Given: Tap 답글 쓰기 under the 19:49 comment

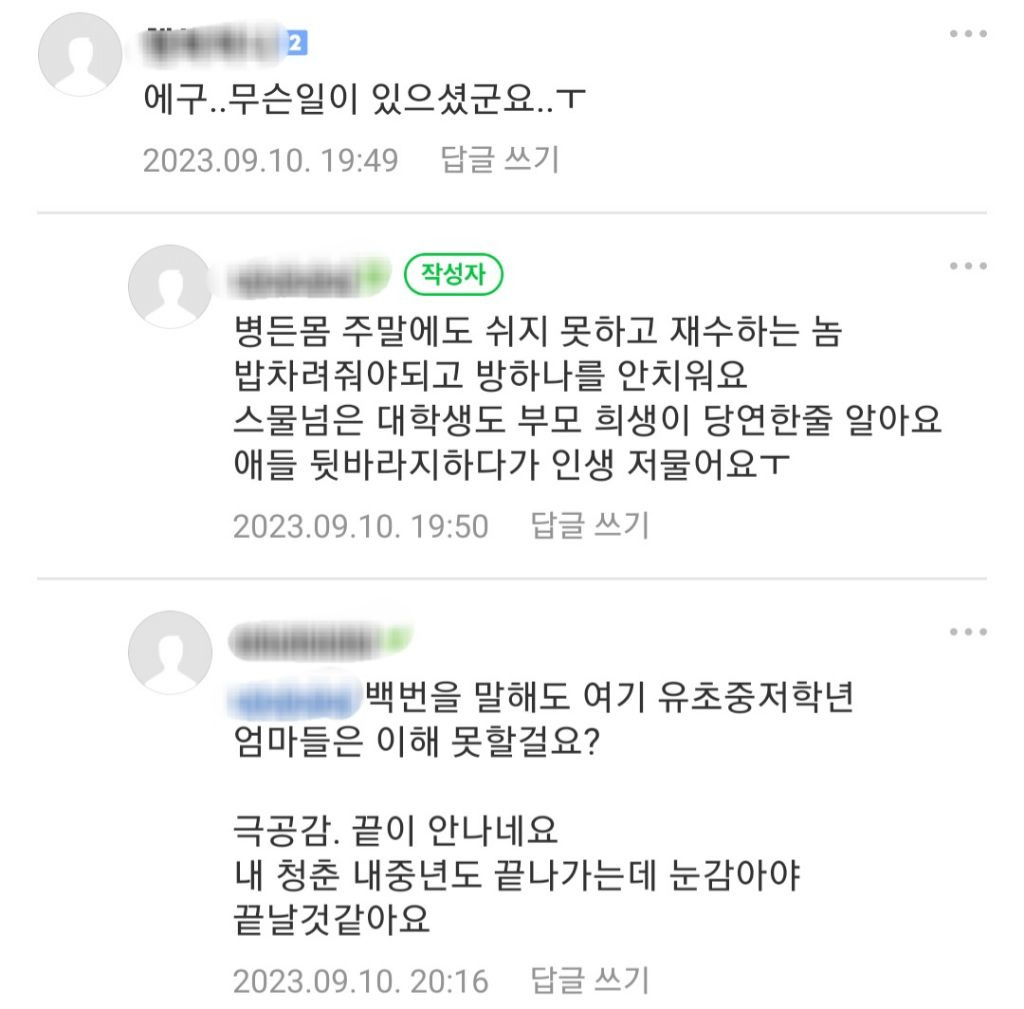Looking at the screenshot, I should coord(499,160).
